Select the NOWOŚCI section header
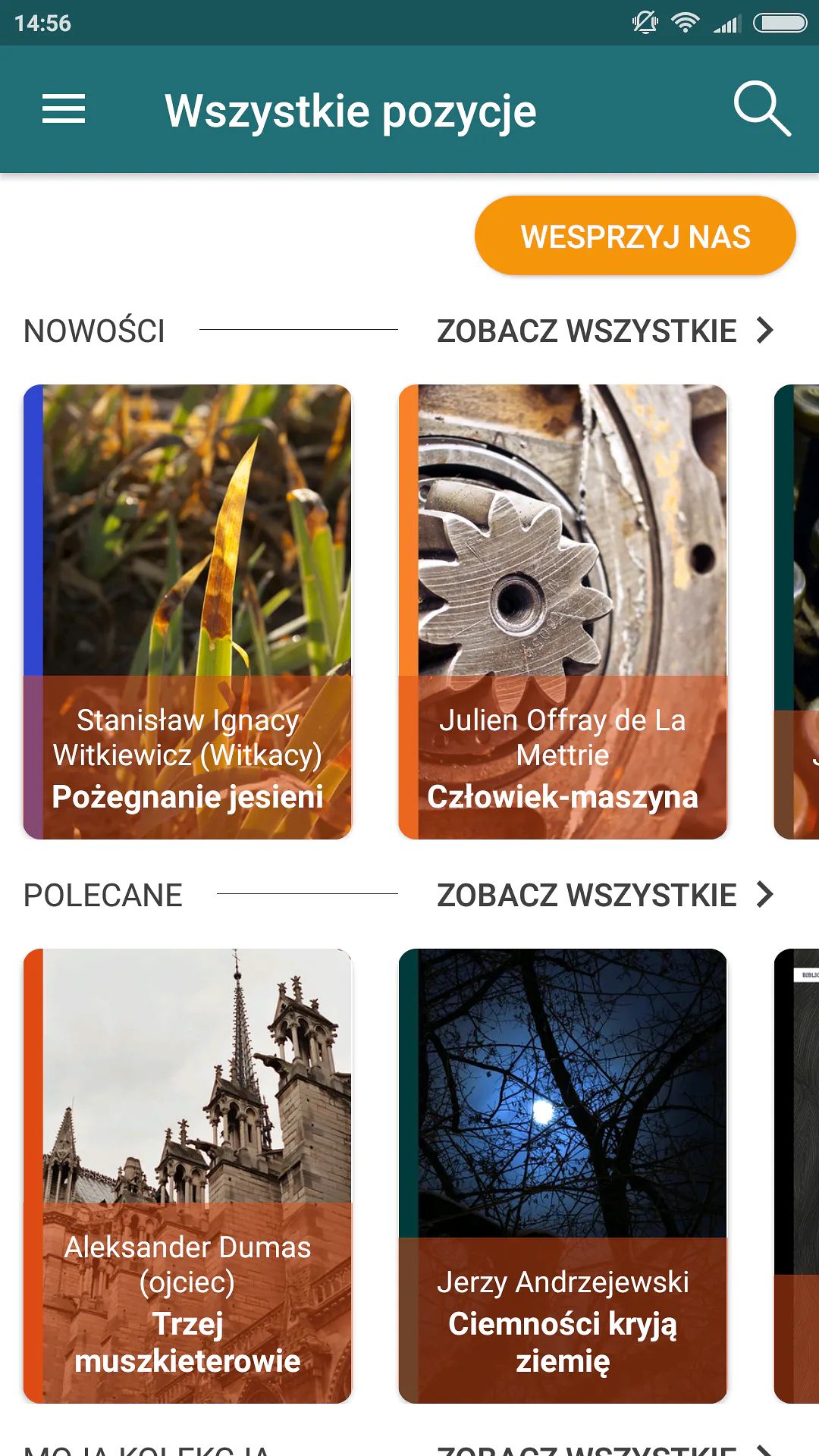 (x=94, y=329)
